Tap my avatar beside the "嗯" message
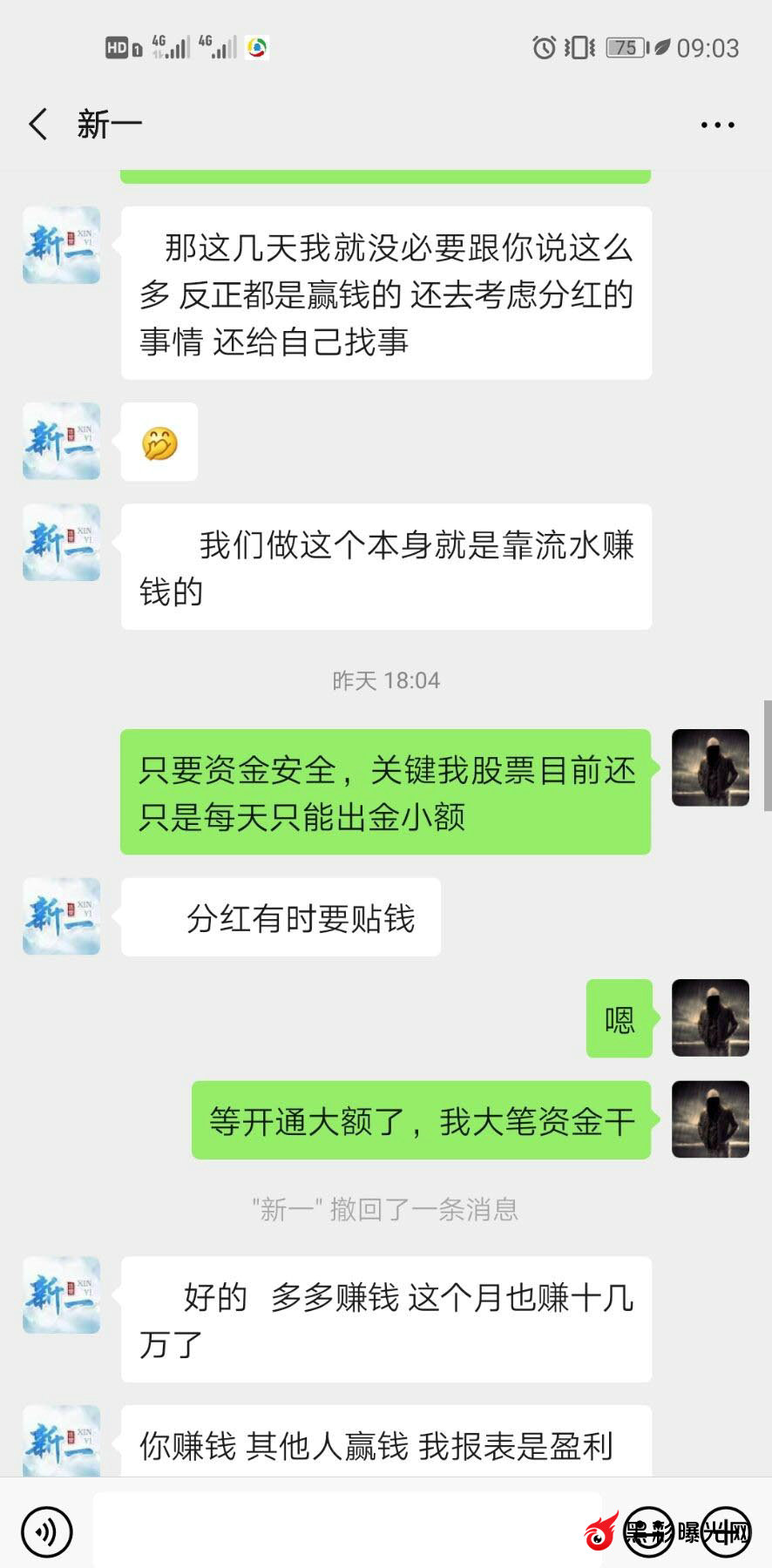The height and width of the screenshot is (1568, 772). pos(710,1017)
